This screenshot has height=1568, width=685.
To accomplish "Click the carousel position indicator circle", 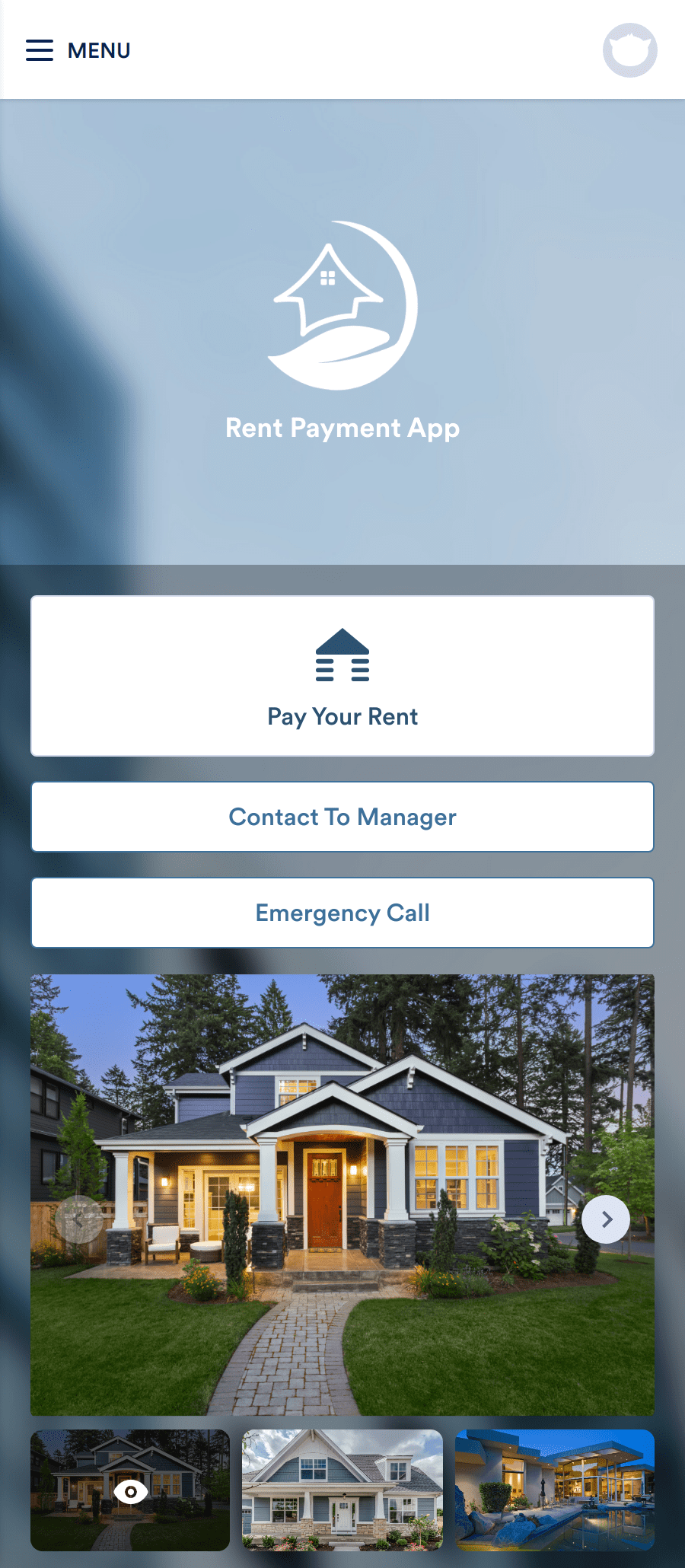I will pyautogui.click(x=79, y=1219).
